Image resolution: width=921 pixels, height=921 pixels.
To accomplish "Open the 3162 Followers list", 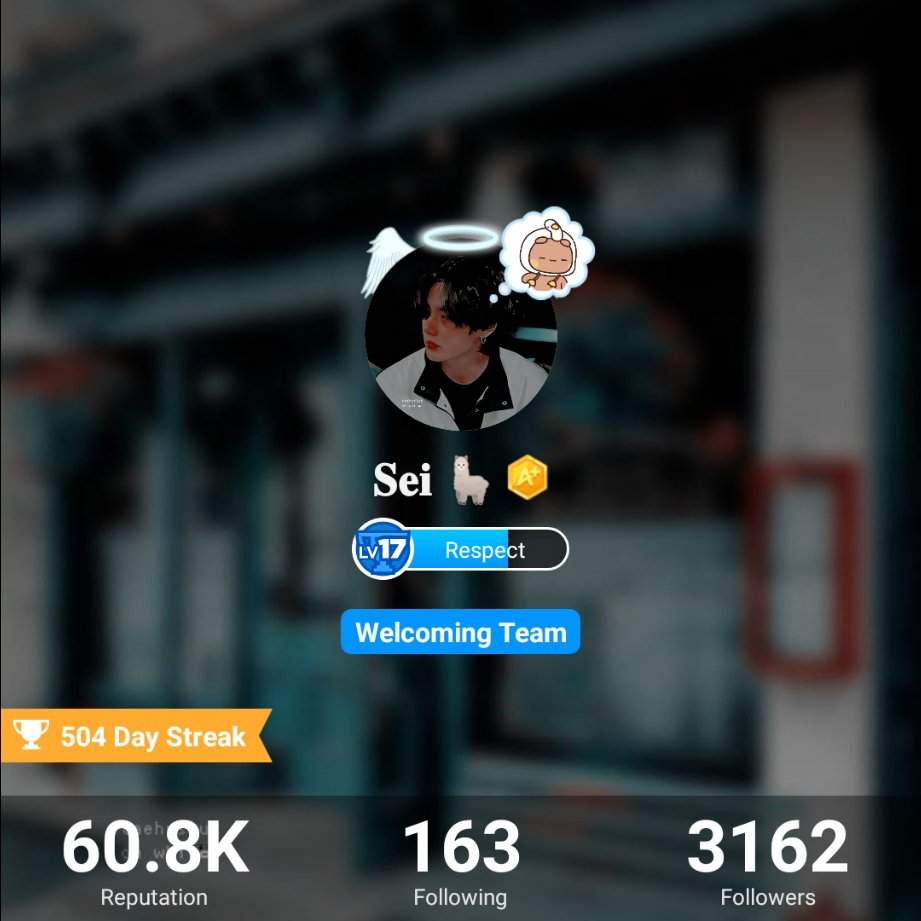I will click(x=767, y=861).
